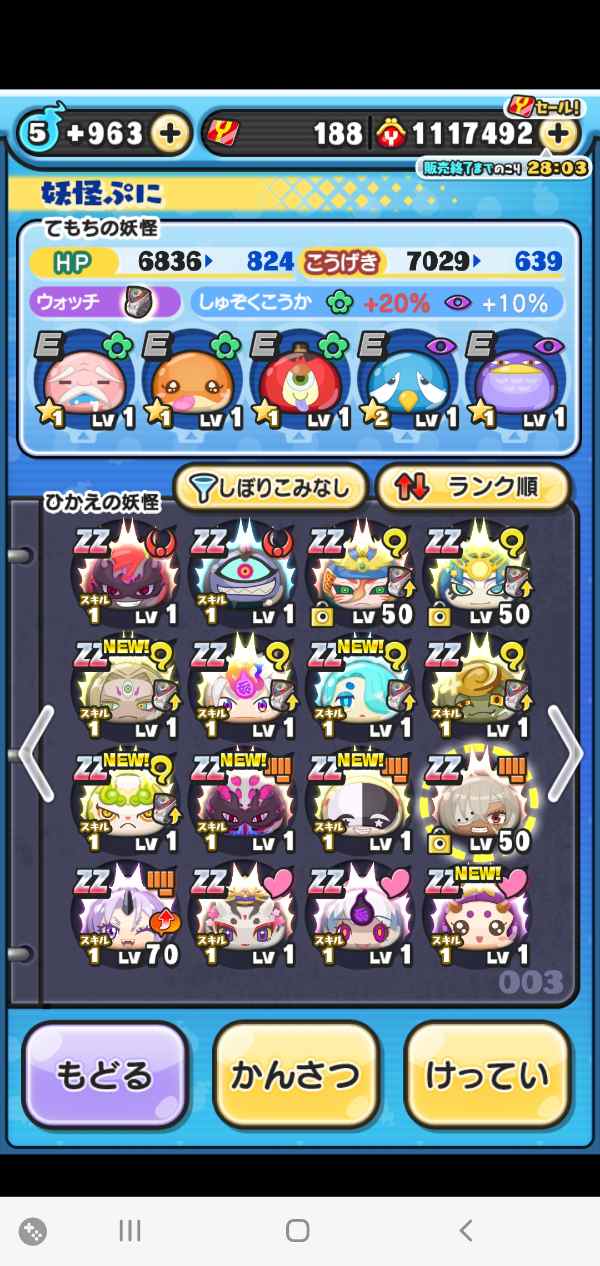This screenshot has width=600, height=1266.
Task: Open the セール sale badge
Action: (541, 105)
